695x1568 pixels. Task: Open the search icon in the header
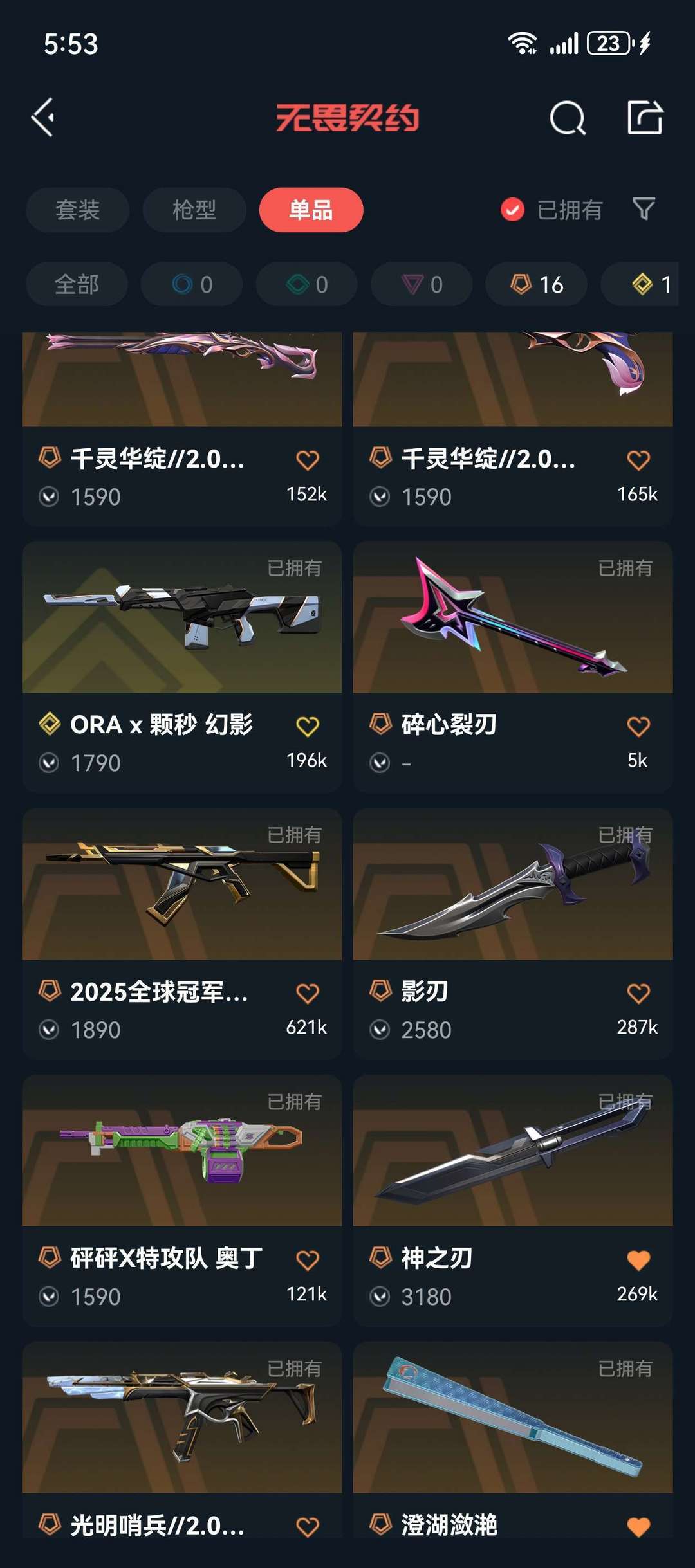[568, 118]
